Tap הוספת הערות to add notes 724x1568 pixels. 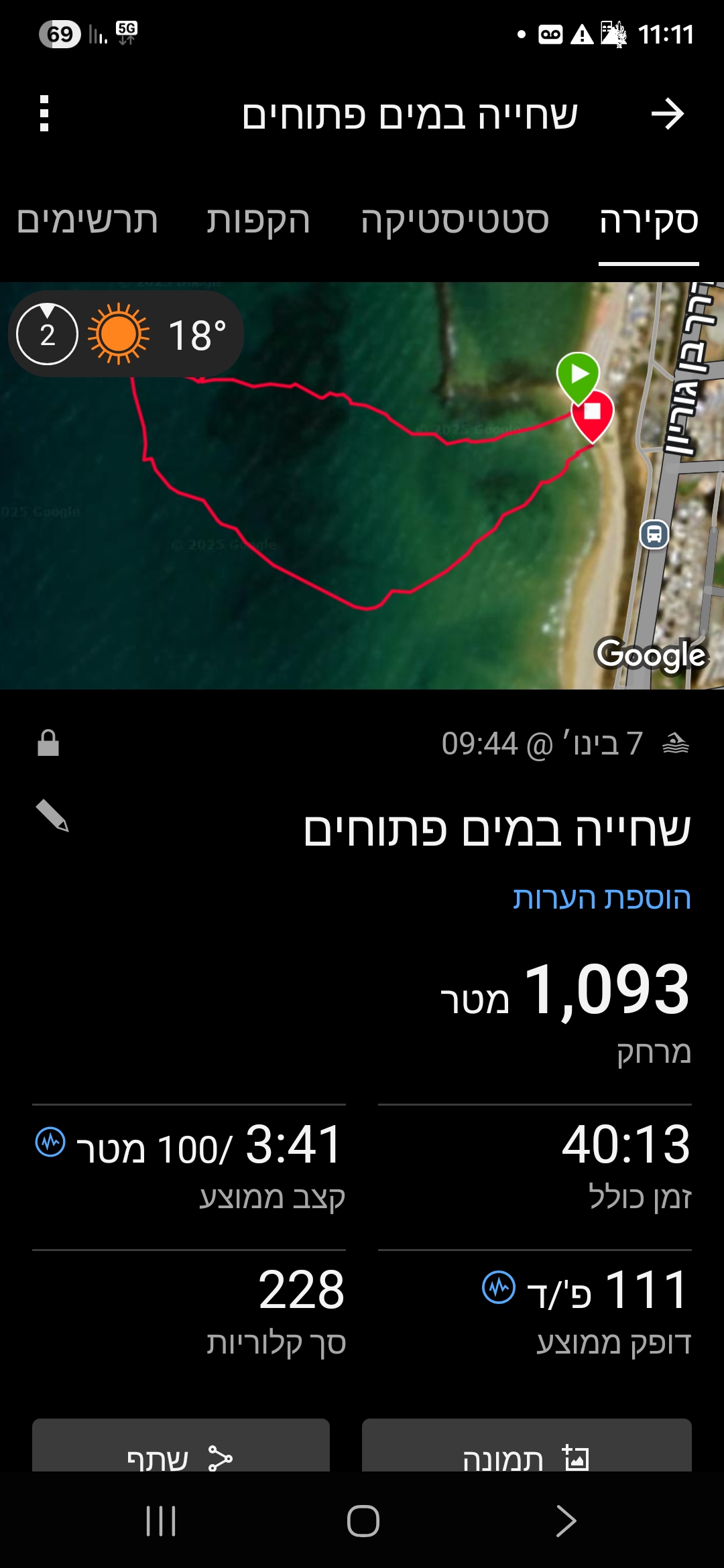(601, 899)
